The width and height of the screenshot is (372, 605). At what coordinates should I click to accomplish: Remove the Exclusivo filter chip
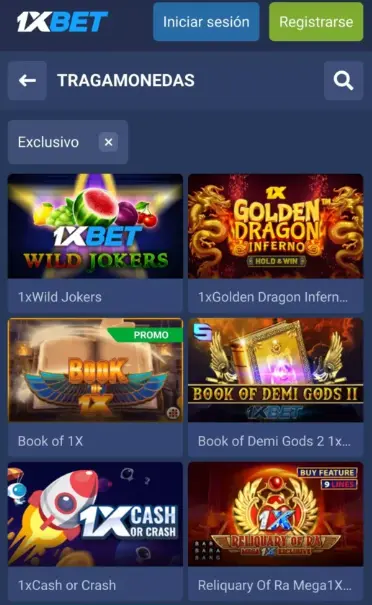click(108, 142)
